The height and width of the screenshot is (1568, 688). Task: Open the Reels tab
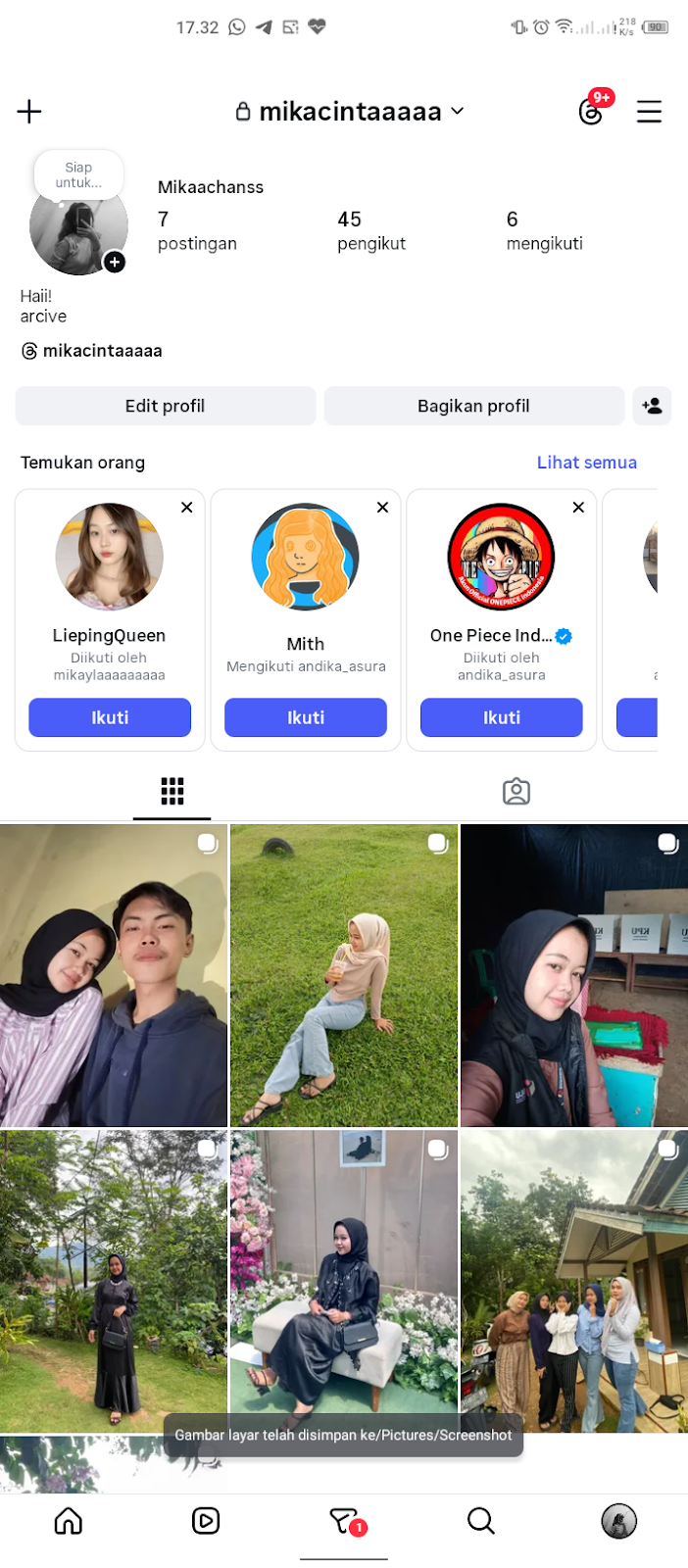point(206,1521)
